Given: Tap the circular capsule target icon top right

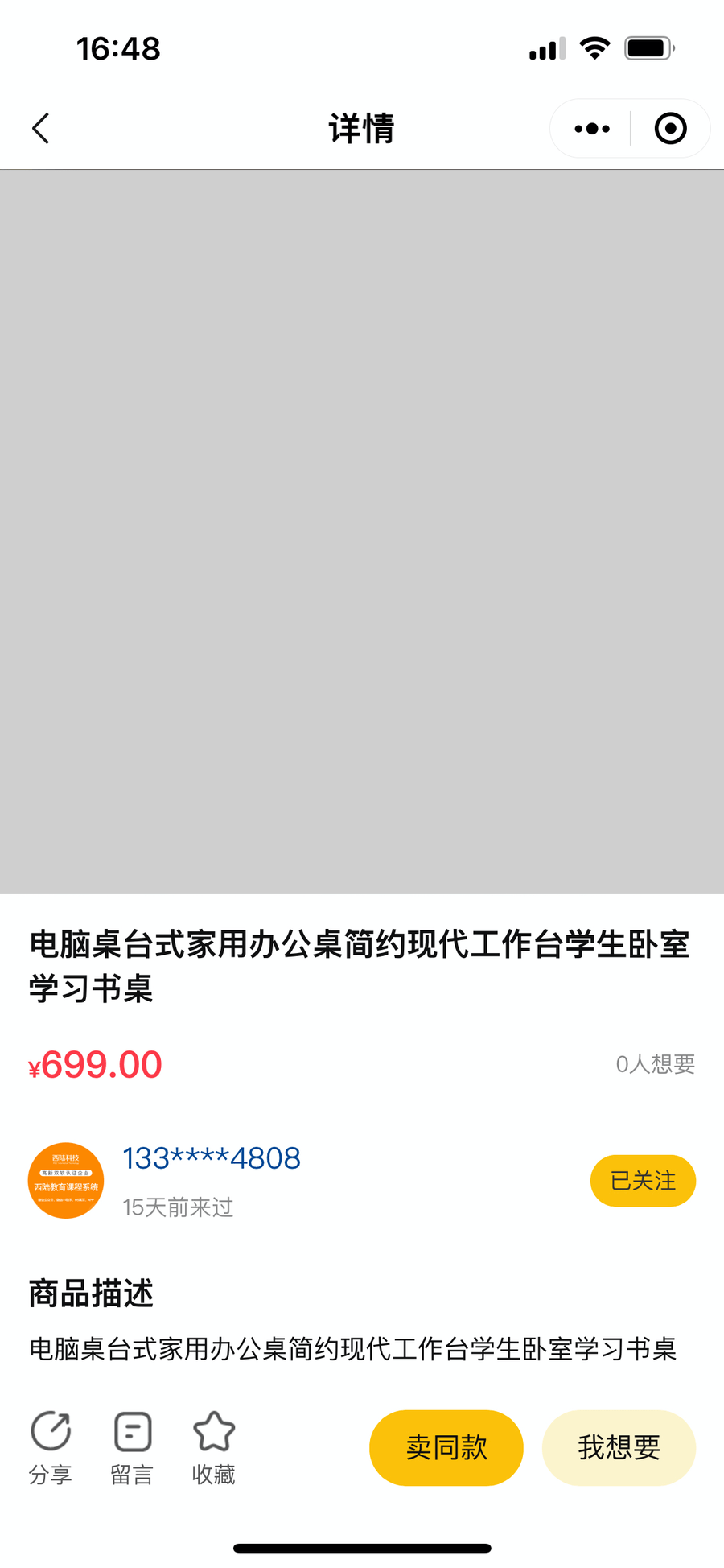Looking at the screenshot, I should (x=669, y=127).
